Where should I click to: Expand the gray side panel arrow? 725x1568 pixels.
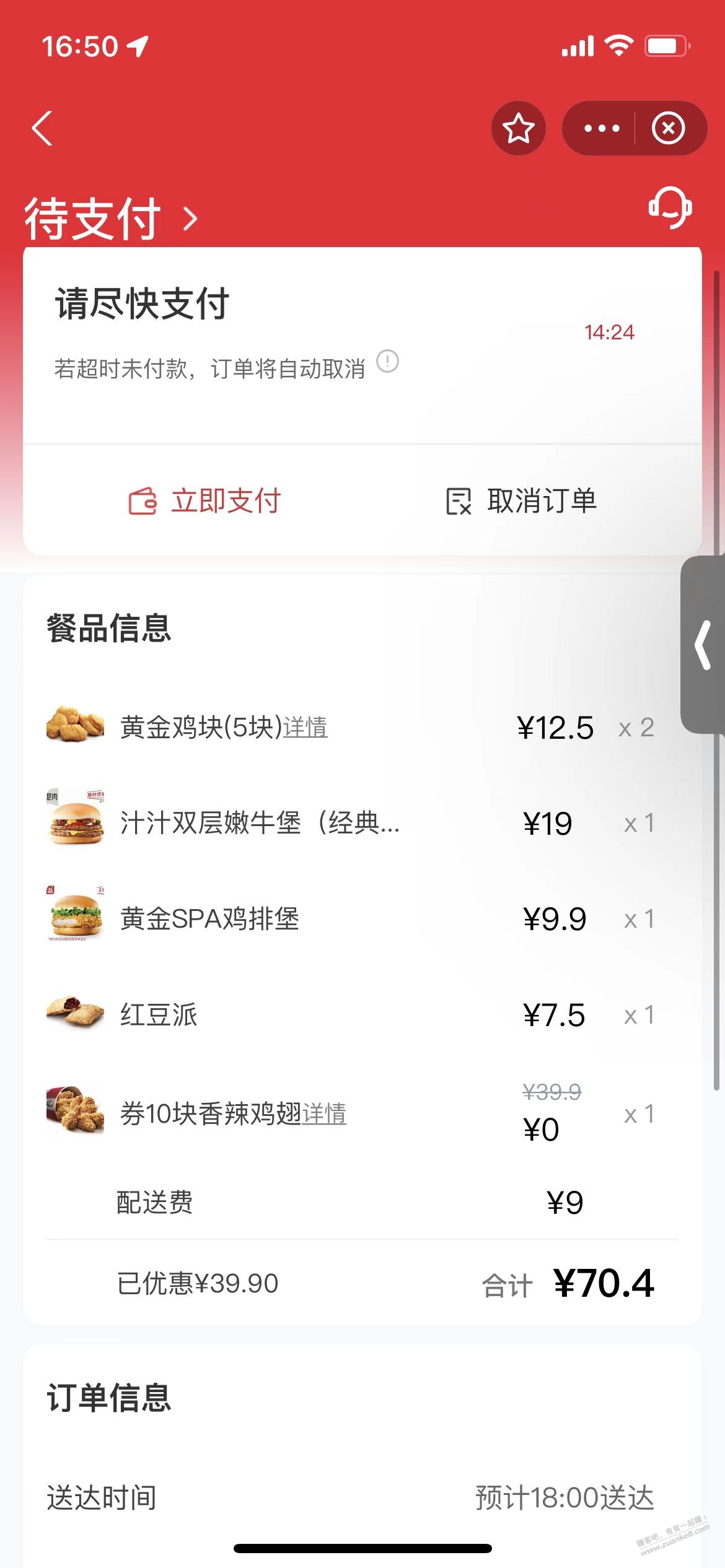coord(703,645)
